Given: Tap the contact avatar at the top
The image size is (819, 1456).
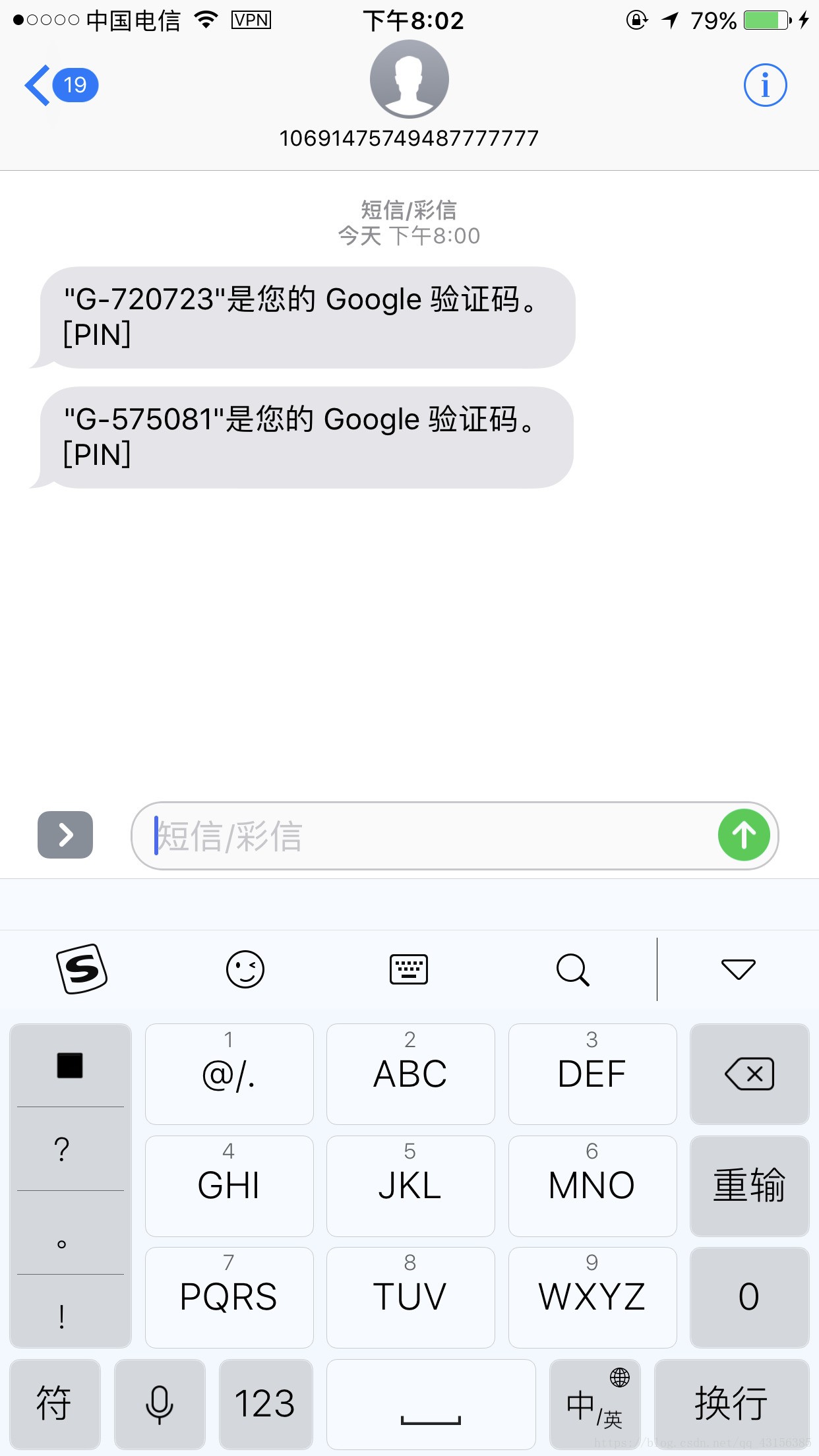Looking at the screenshot, I should 409,79.
